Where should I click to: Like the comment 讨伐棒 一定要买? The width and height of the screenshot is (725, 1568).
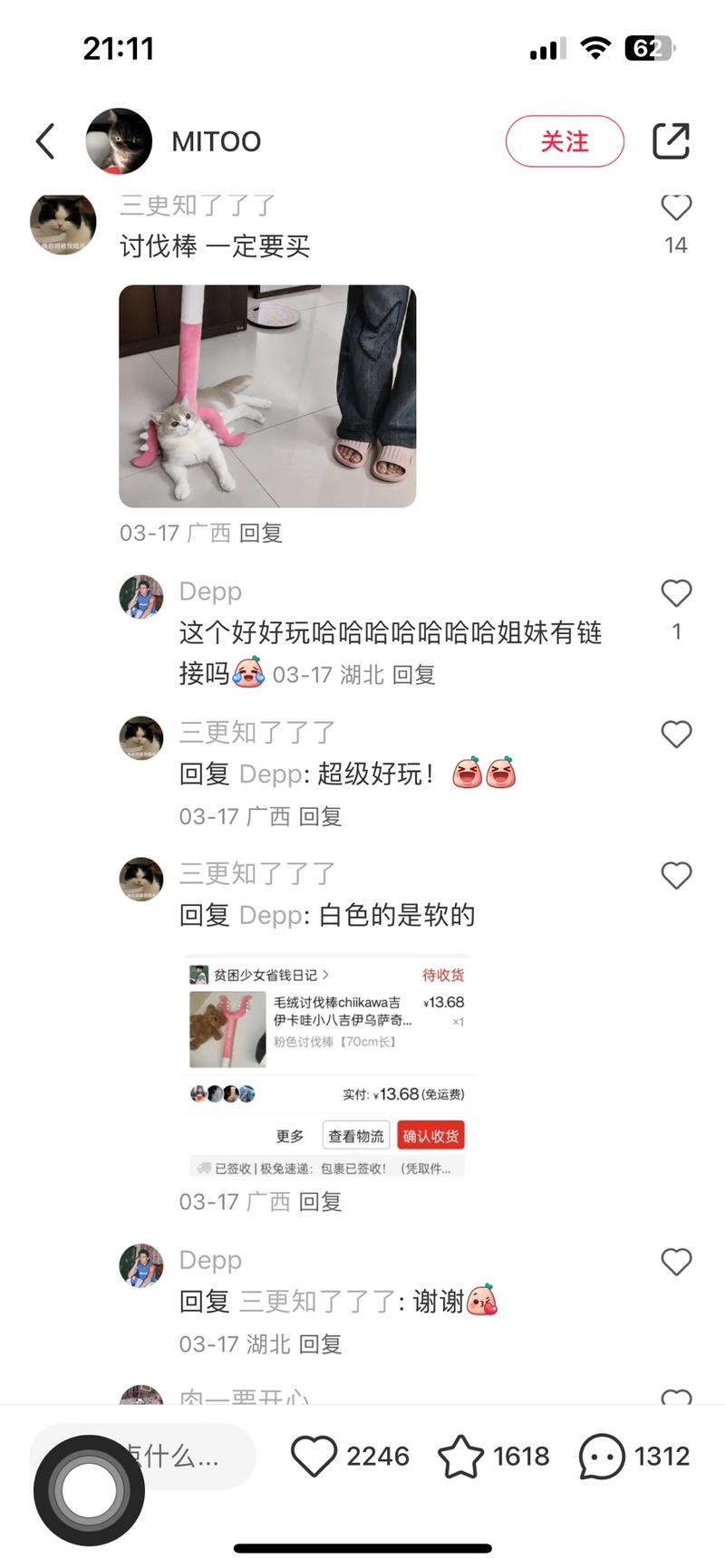click(676, 208)
